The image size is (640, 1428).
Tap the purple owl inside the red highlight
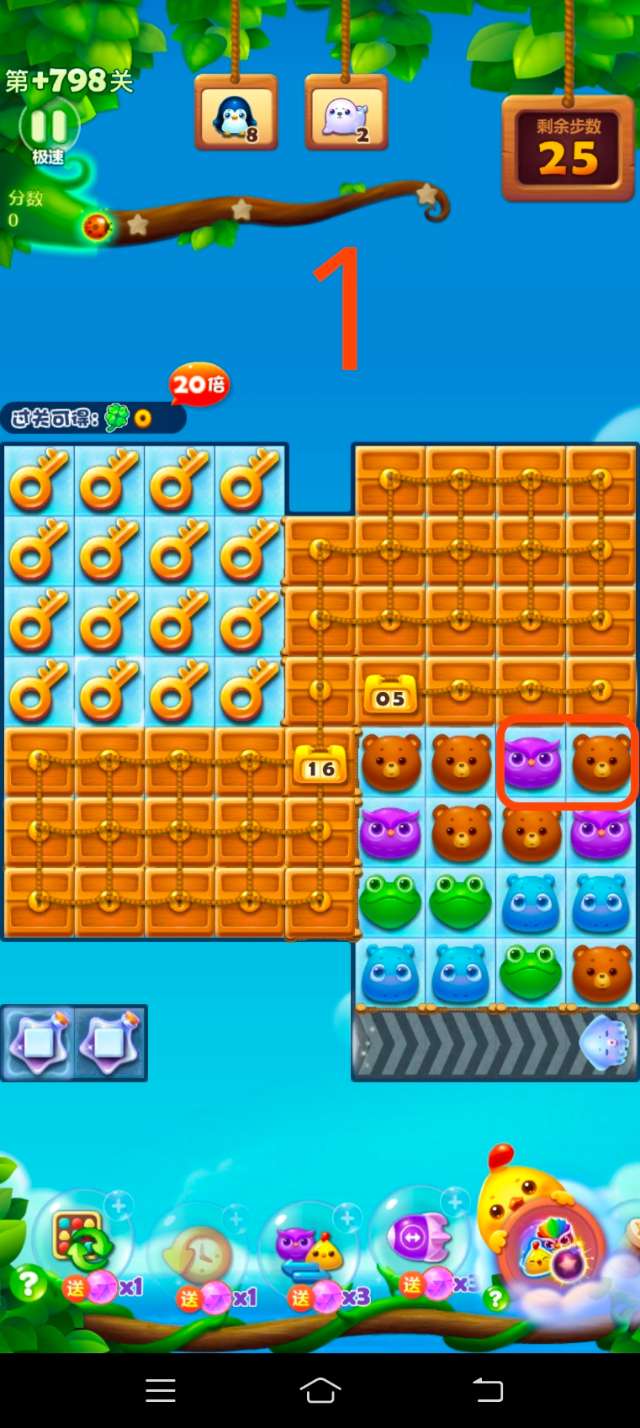532,763
